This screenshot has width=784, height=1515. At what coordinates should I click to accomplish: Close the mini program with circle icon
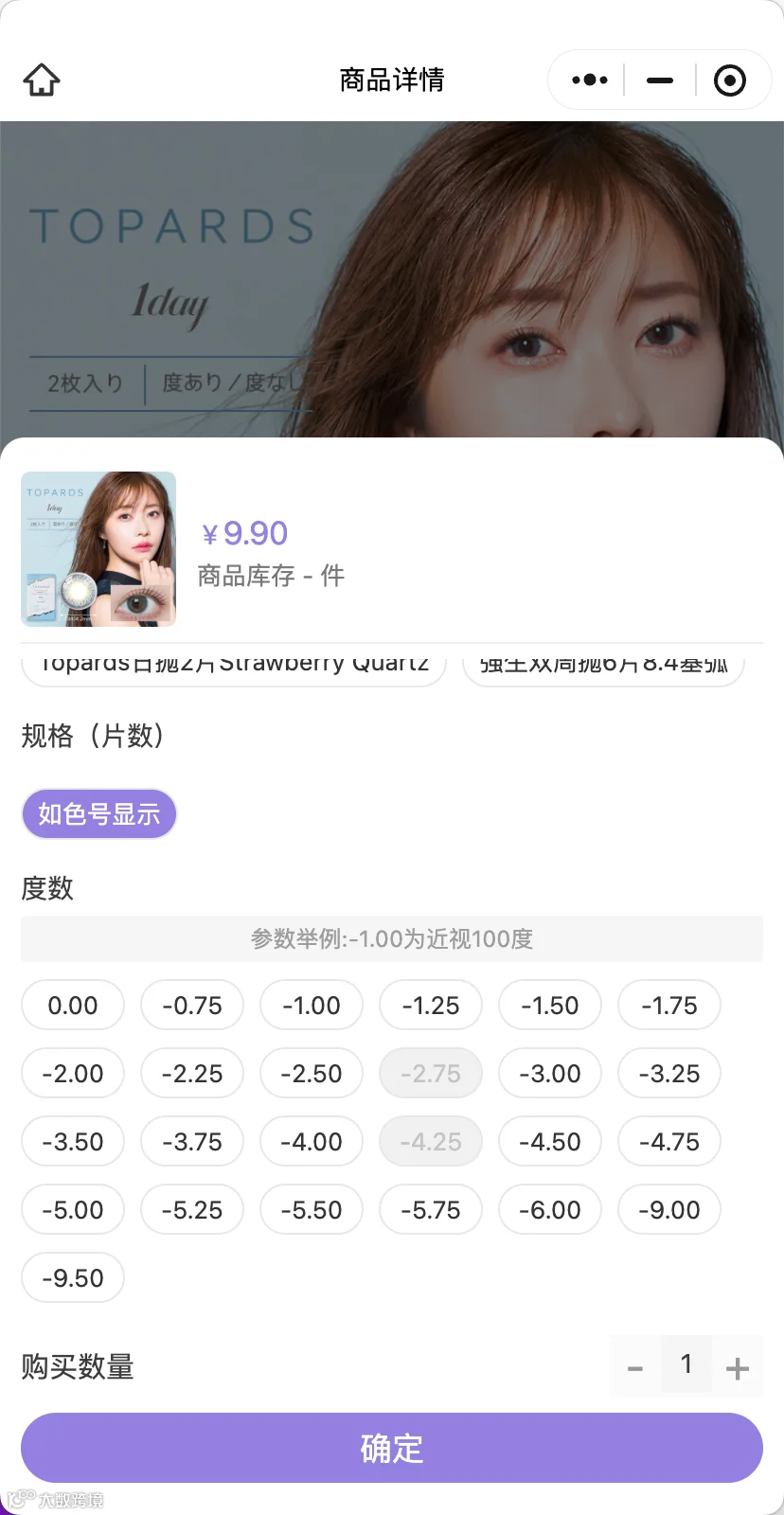(729, 80)
